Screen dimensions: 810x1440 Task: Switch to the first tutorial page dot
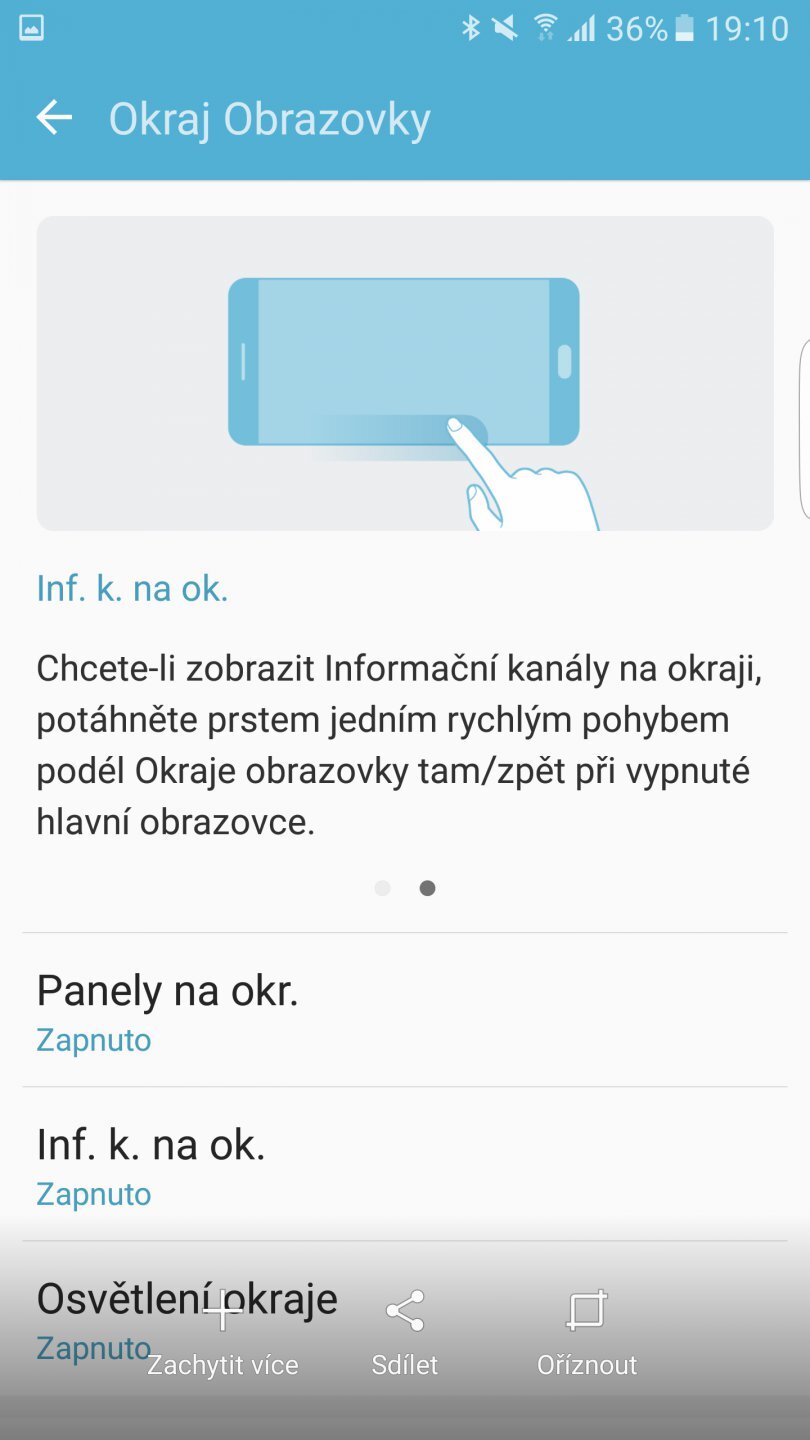pos(381,887)
